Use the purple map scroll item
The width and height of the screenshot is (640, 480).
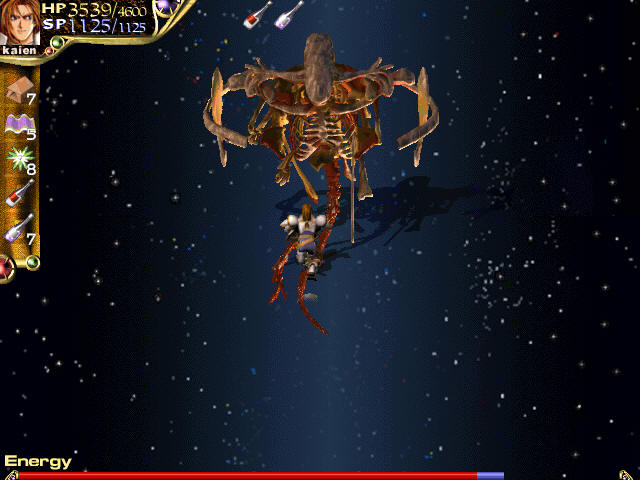point(18,125)
